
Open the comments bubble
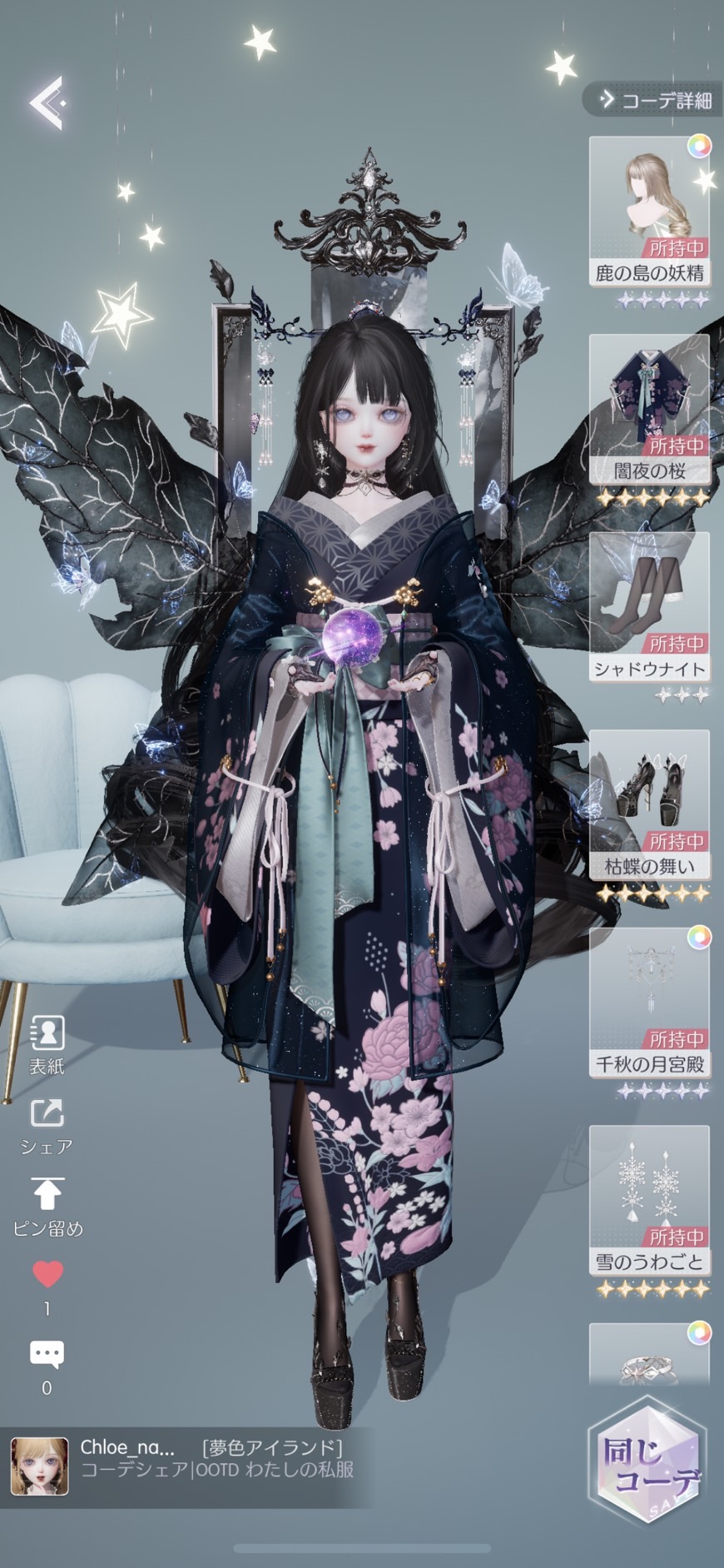(x=47, y=1355)
